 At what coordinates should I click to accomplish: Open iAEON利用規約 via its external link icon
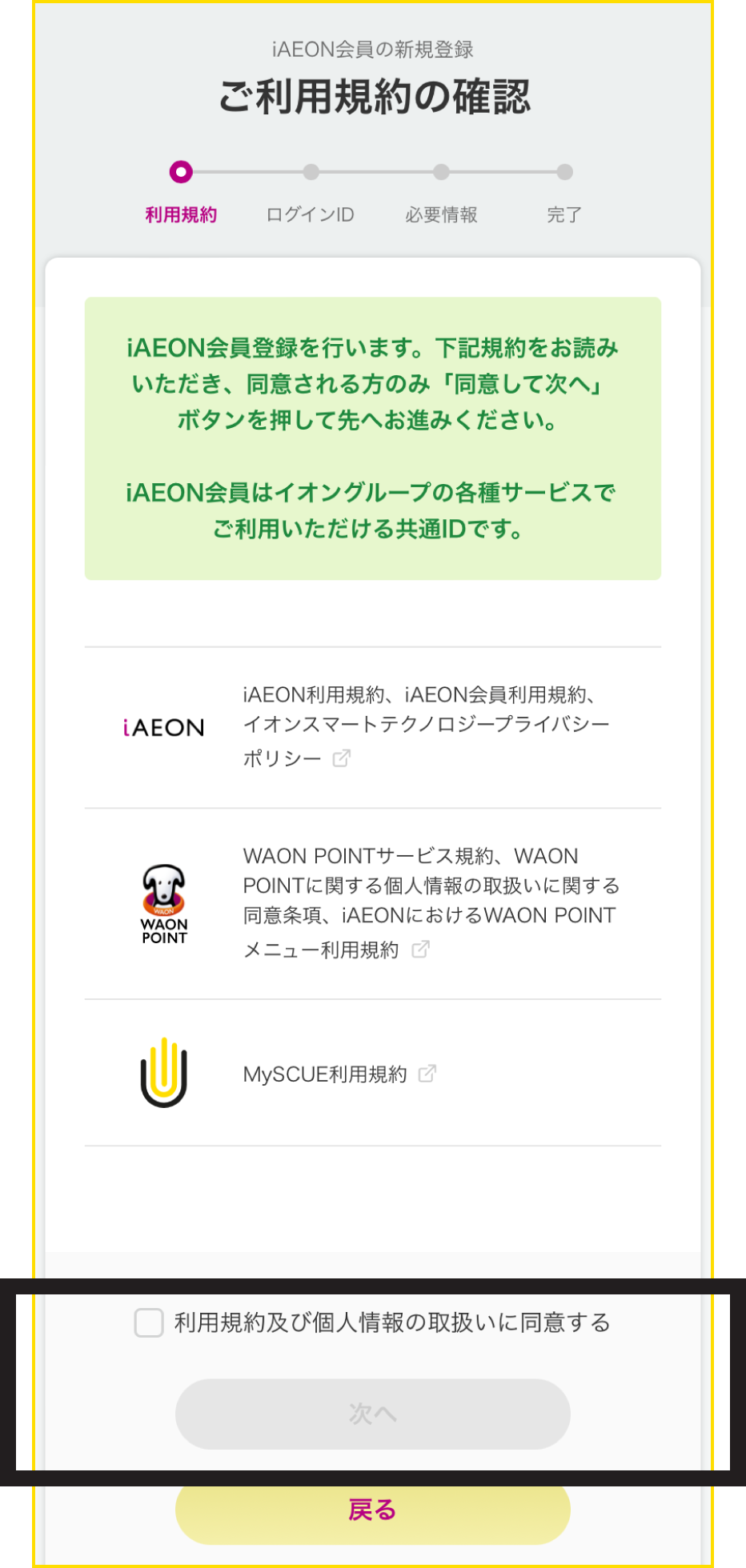[342, 757]
